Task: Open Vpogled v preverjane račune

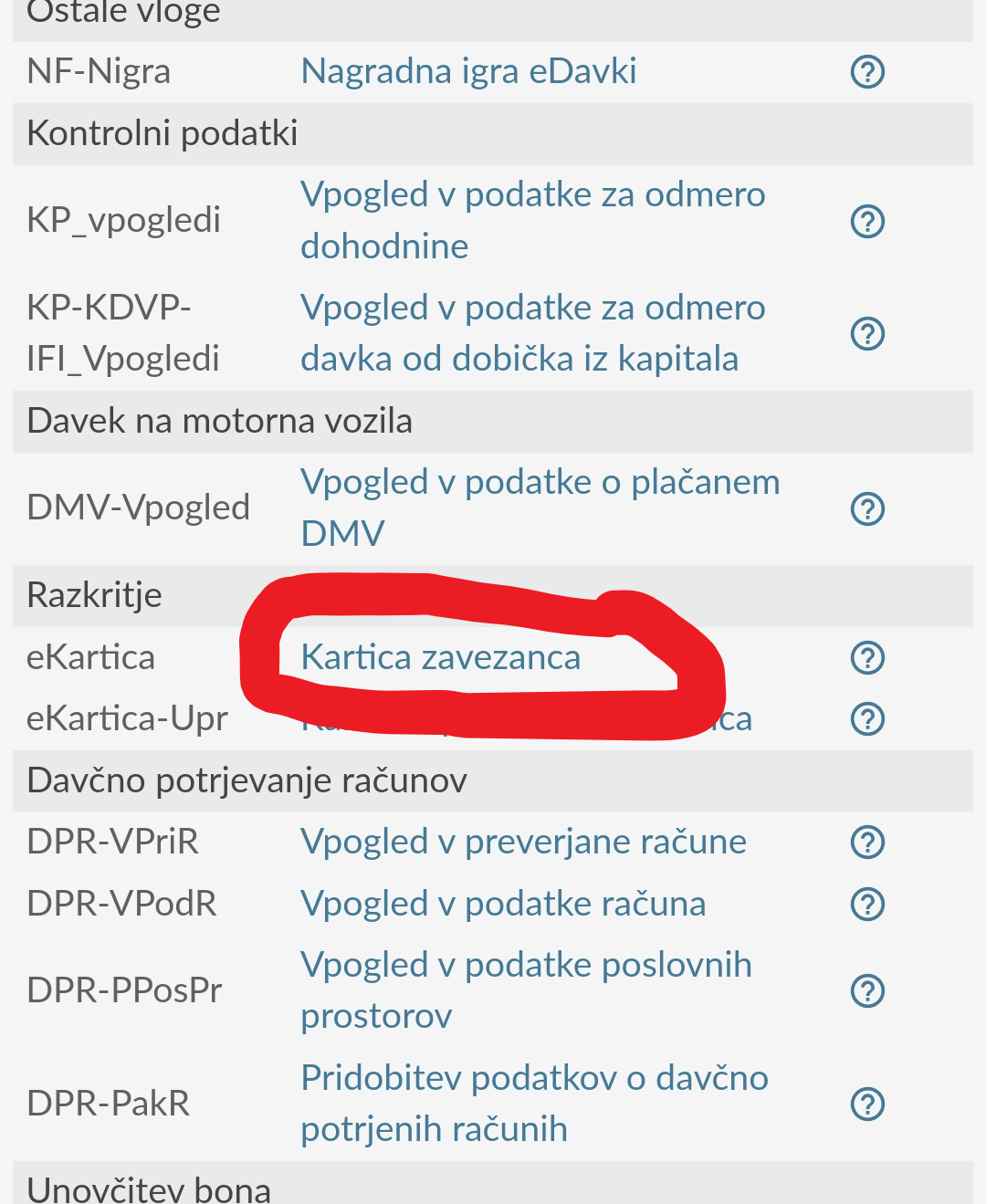Action: (x=523, y=843)
